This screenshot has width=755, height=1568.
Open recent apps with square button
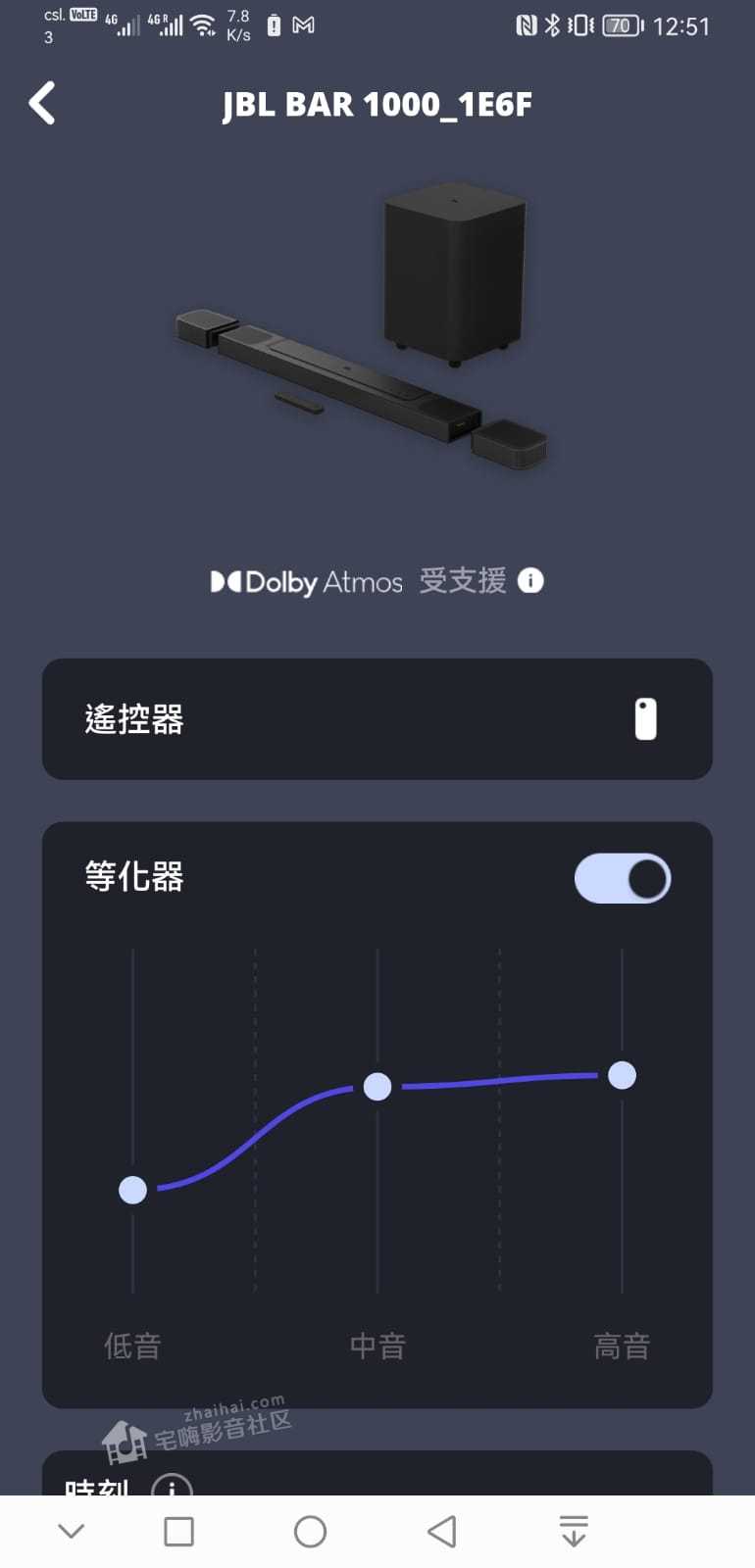tap(178, 1532)
